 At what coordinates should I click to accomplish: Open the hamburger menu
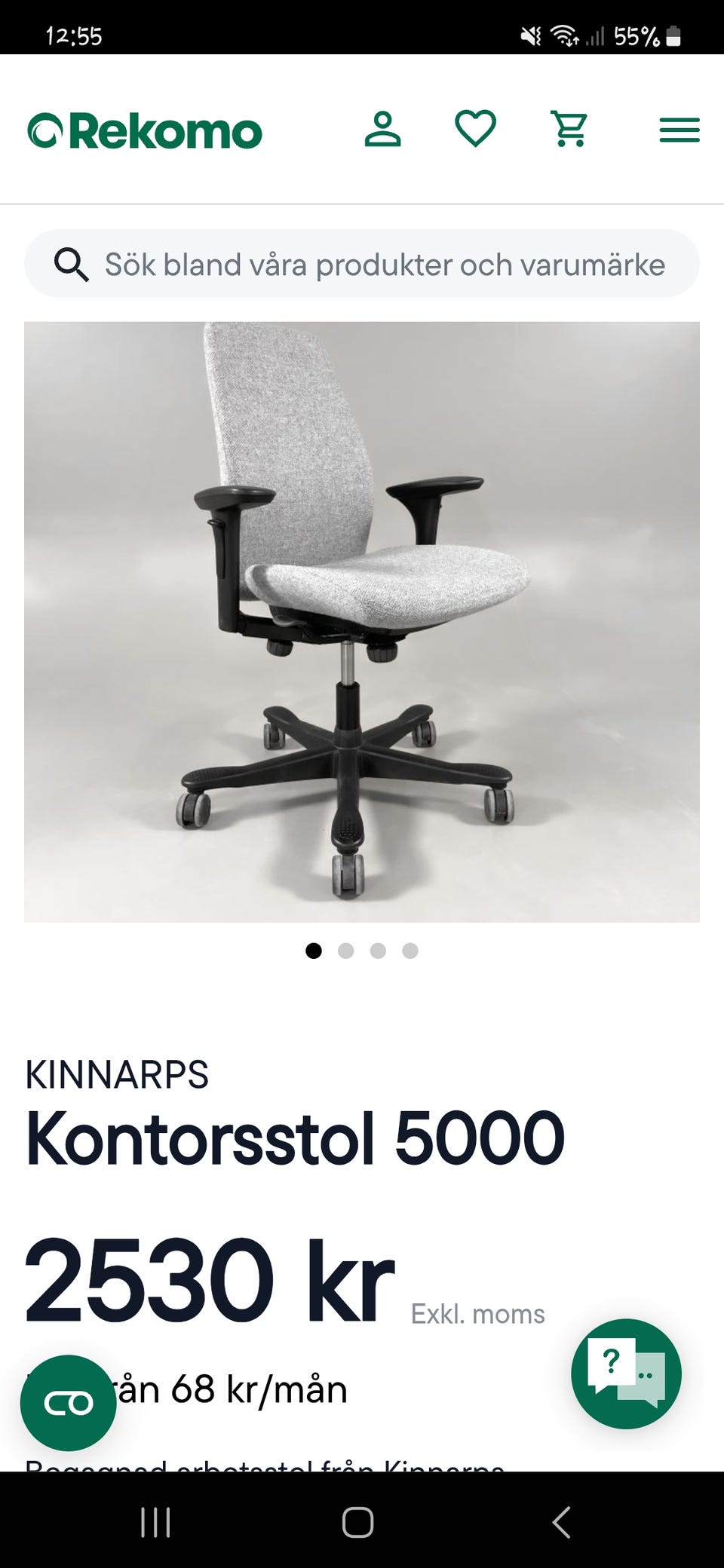click(679, 130)
